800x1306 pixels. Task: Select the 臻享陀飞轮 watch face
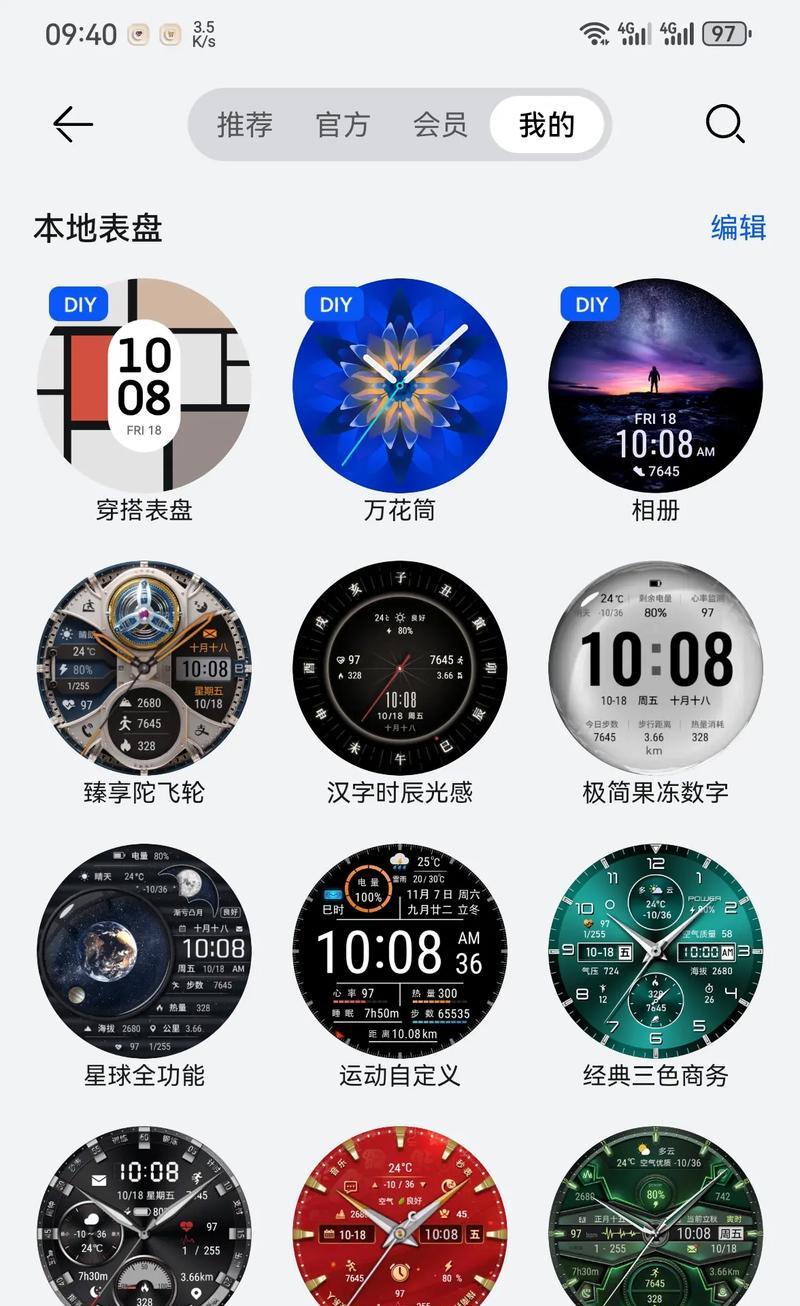(x=144, y=667)
